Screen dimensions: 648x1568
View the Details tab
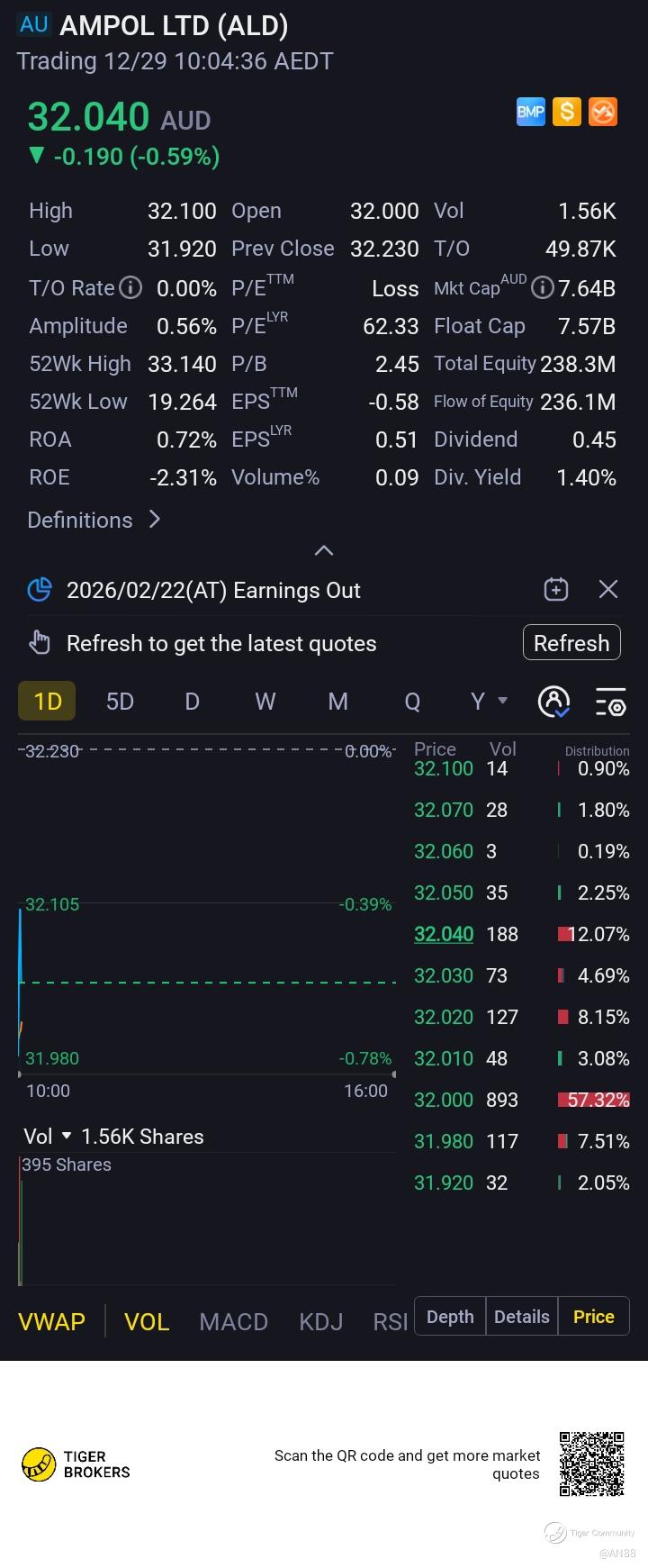point(522,1317)
